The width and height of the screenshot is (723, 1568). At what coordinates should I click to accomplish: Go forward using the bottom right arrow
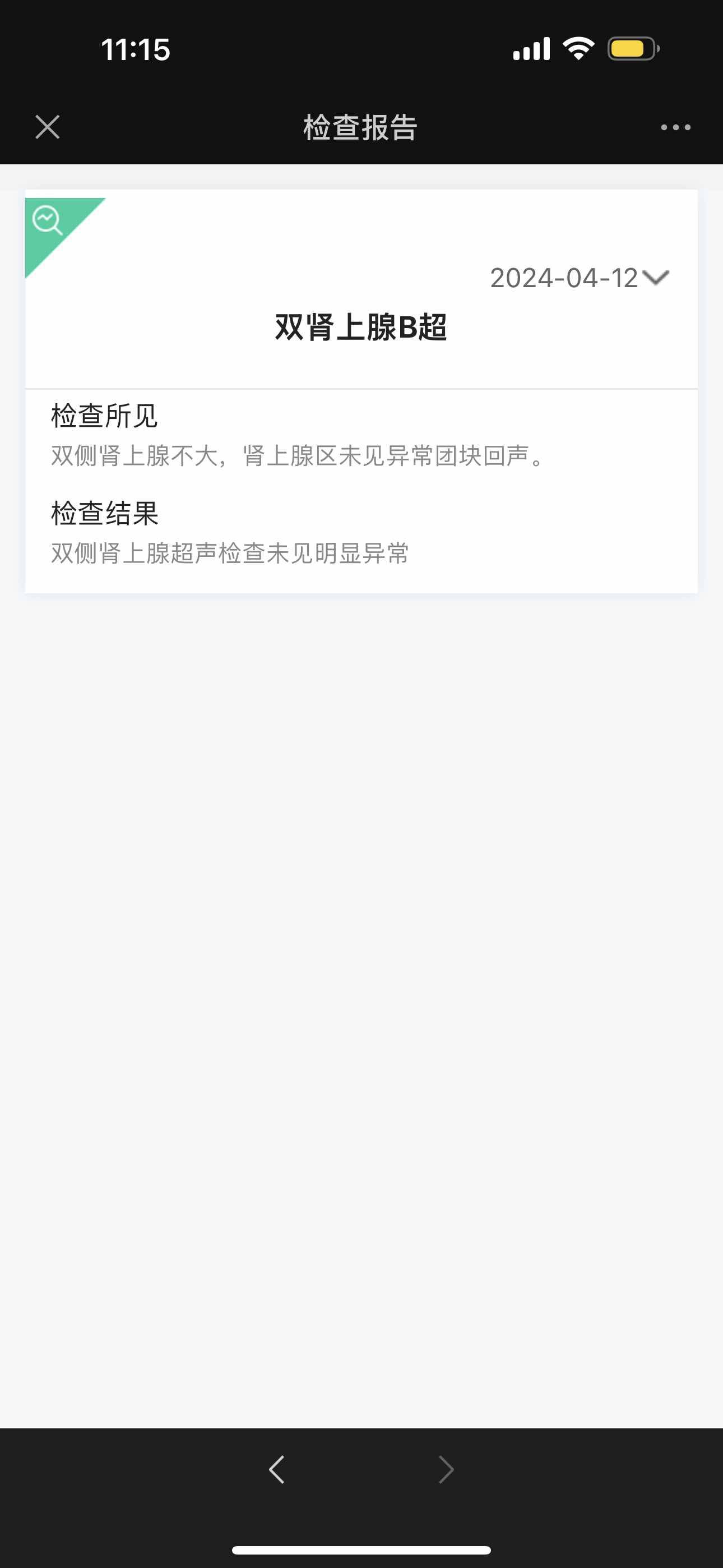coord(446,1469)
